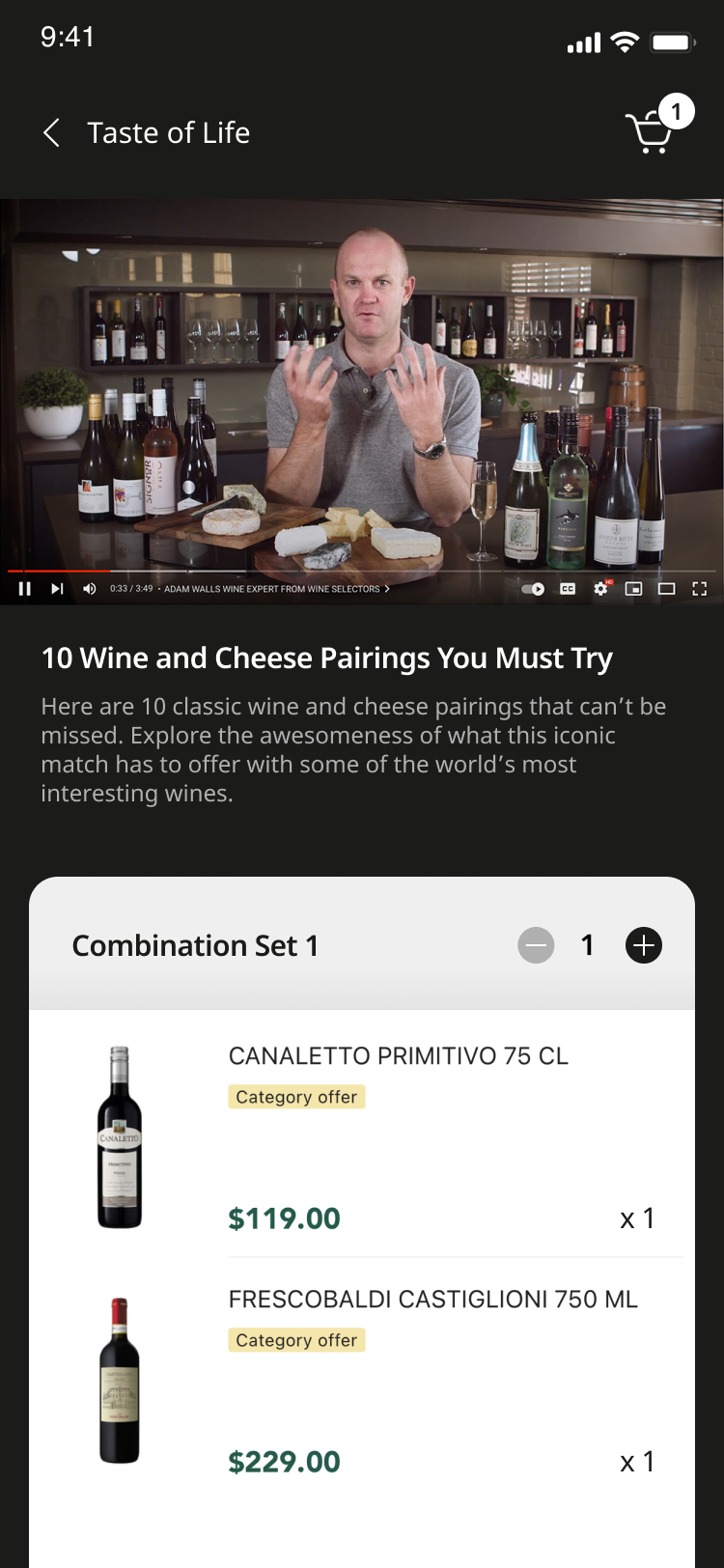Enable theater mode for the video

[x=666, y=589]
